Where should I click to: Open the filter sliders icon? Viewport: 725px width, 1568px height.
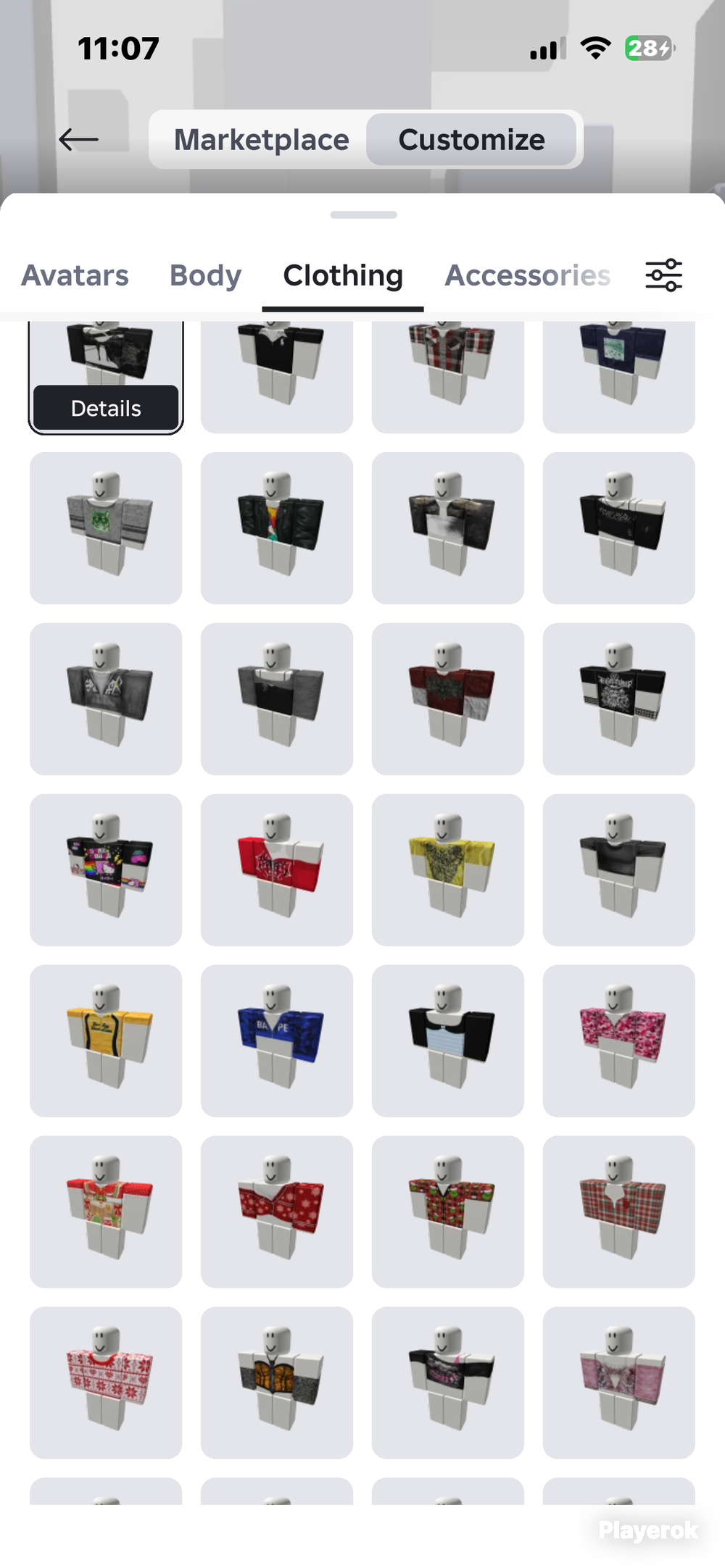663,275
